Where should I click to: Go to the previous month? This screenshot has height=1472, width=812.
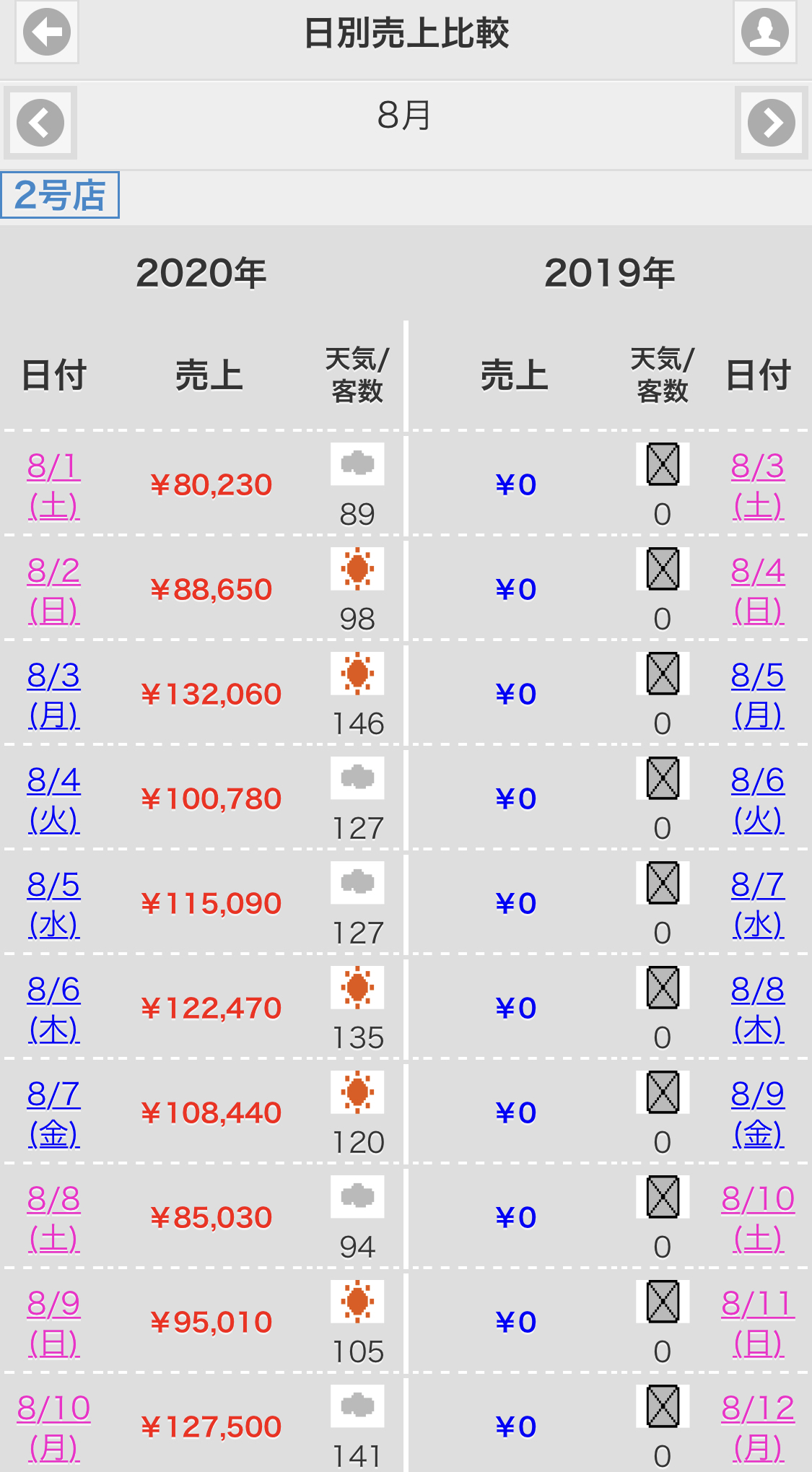(40, 123)
